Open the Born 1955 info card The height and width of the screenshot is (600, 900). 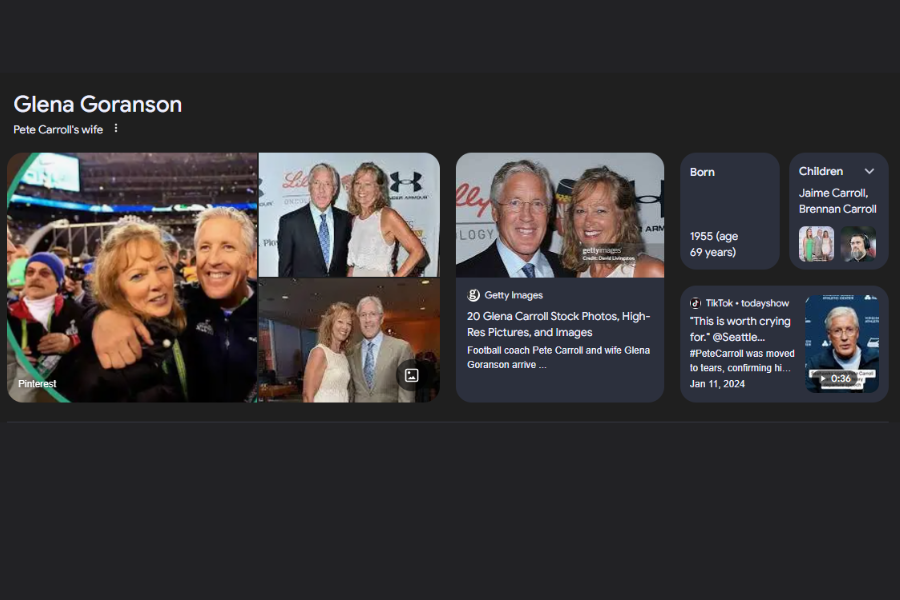(x=729, y=211)
